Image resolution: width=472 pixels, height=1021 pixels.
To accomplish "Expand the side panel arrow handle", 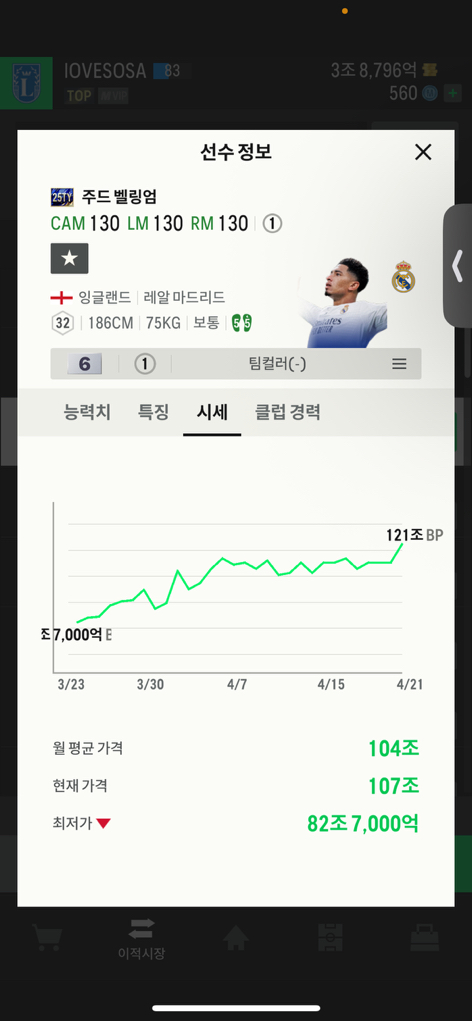I will click(x=458, y=266).
